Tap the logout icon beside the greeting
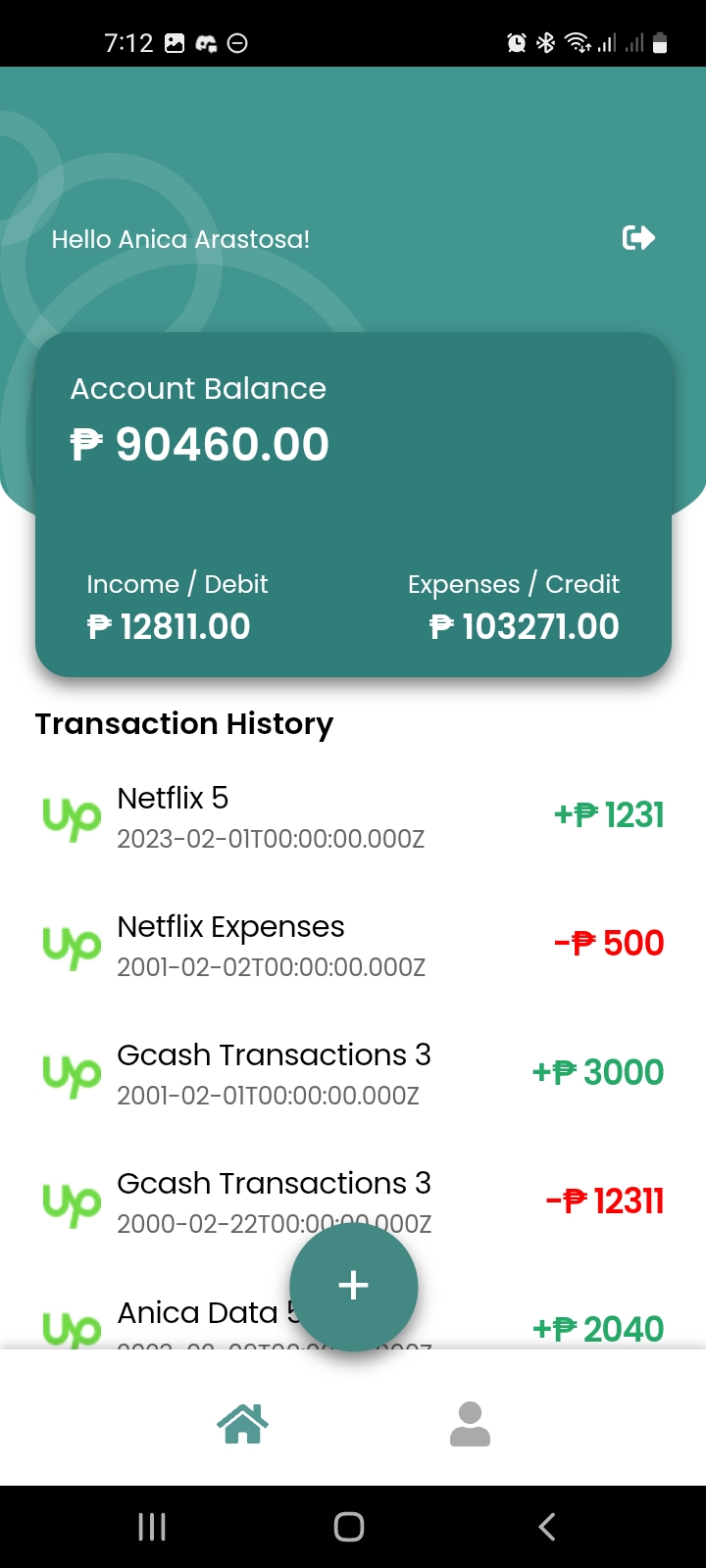The width and height of the screenshot is (706, 1568). 638,238
